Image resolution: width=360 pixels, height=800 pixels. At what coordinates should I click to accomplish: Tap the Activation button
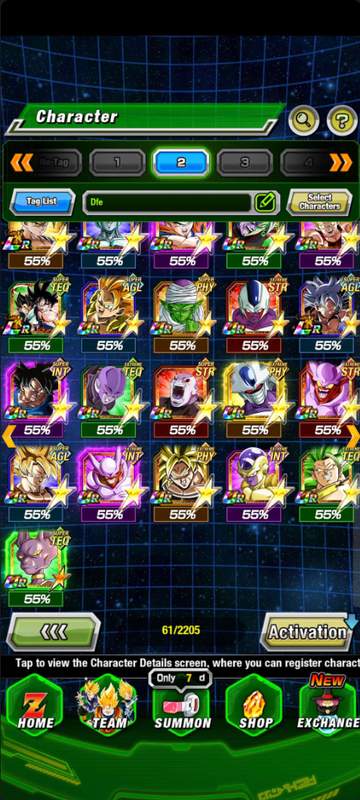(307, 633)
